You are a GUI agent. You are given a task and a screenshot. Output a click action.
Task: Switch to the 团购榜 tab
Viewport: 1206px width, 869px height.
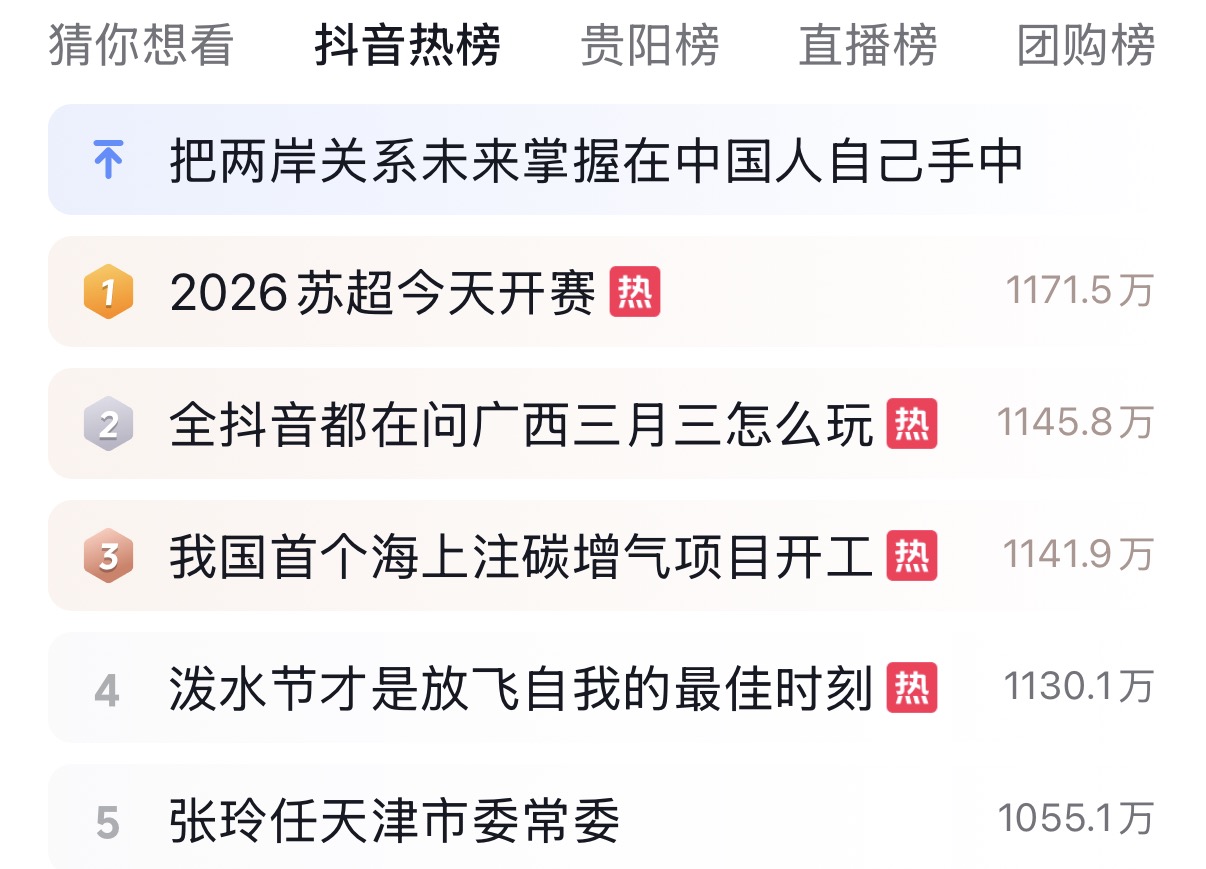pos(1085,46)
